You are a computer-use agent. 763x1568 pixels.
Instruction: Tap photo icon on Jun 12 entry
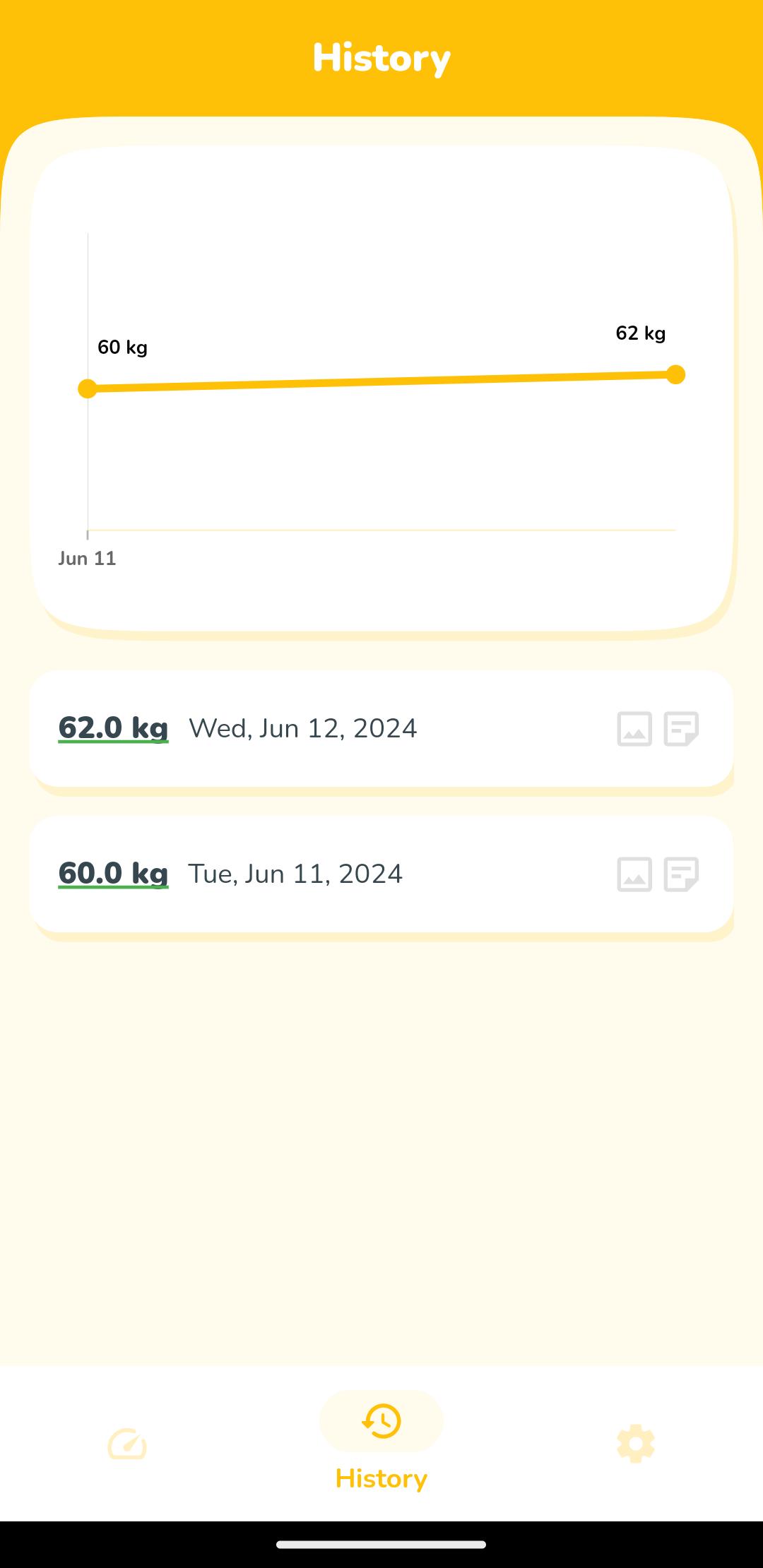click(x=634, y=729)
